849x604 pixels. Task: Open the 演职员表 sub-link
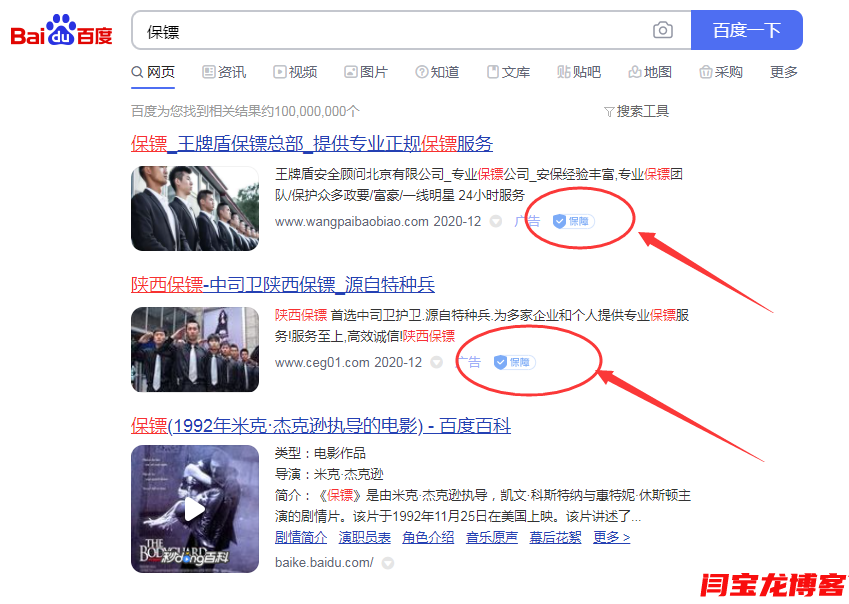pos(364,537)
